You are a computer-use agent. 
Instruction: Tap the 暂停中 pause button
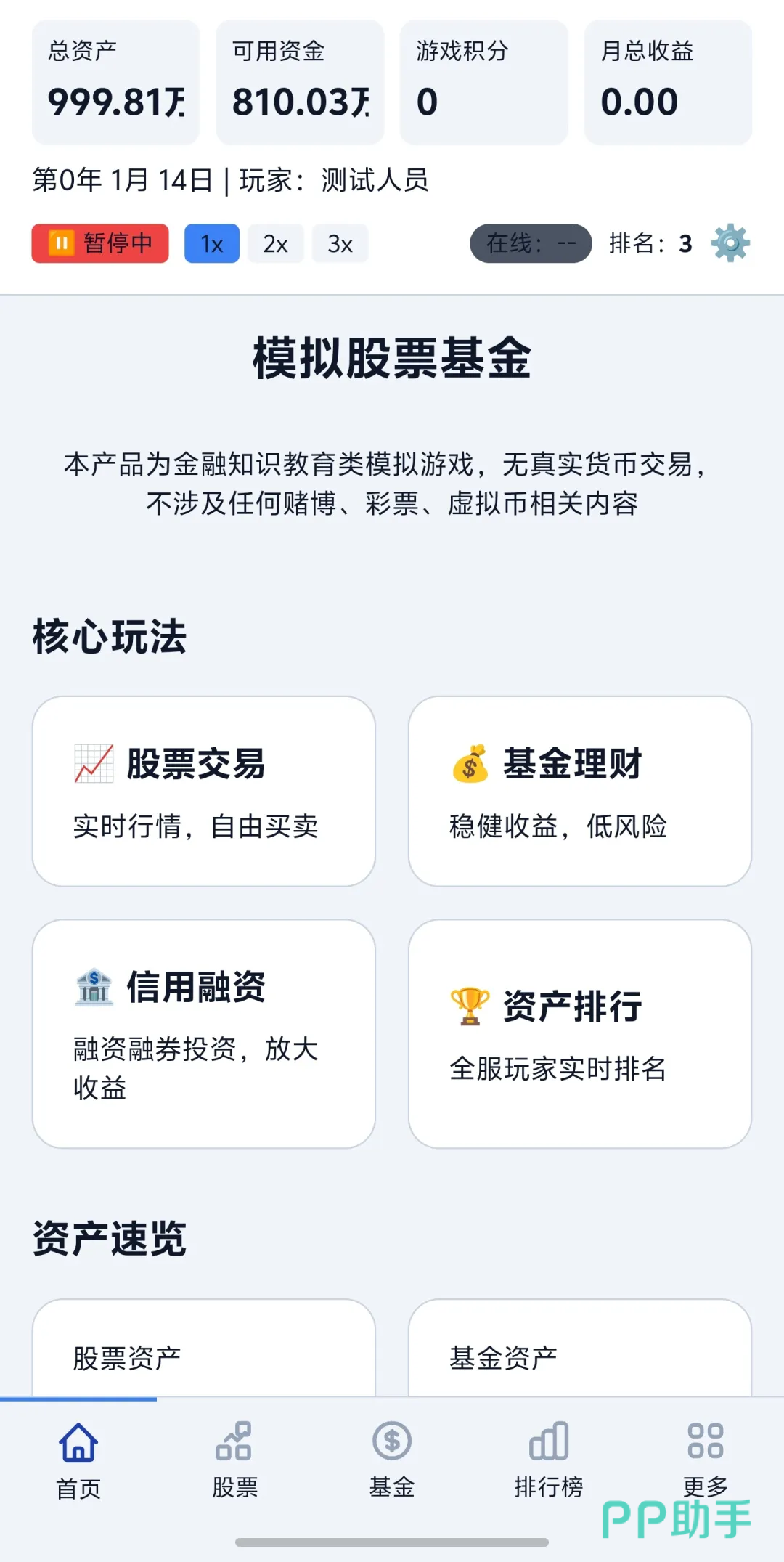pyautogui.click(x=100, y=243)
